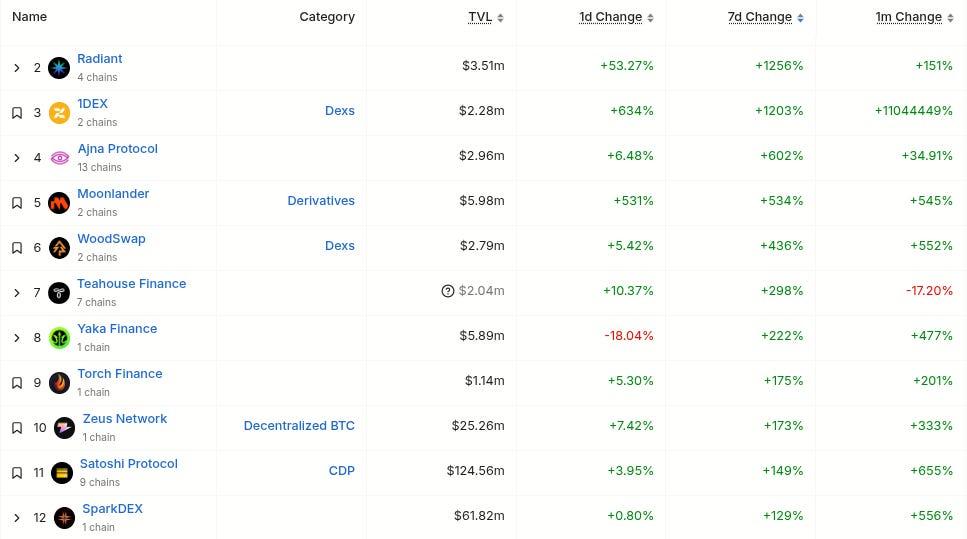
Task: Open the CDP category
Action: [x=341, y=471]
